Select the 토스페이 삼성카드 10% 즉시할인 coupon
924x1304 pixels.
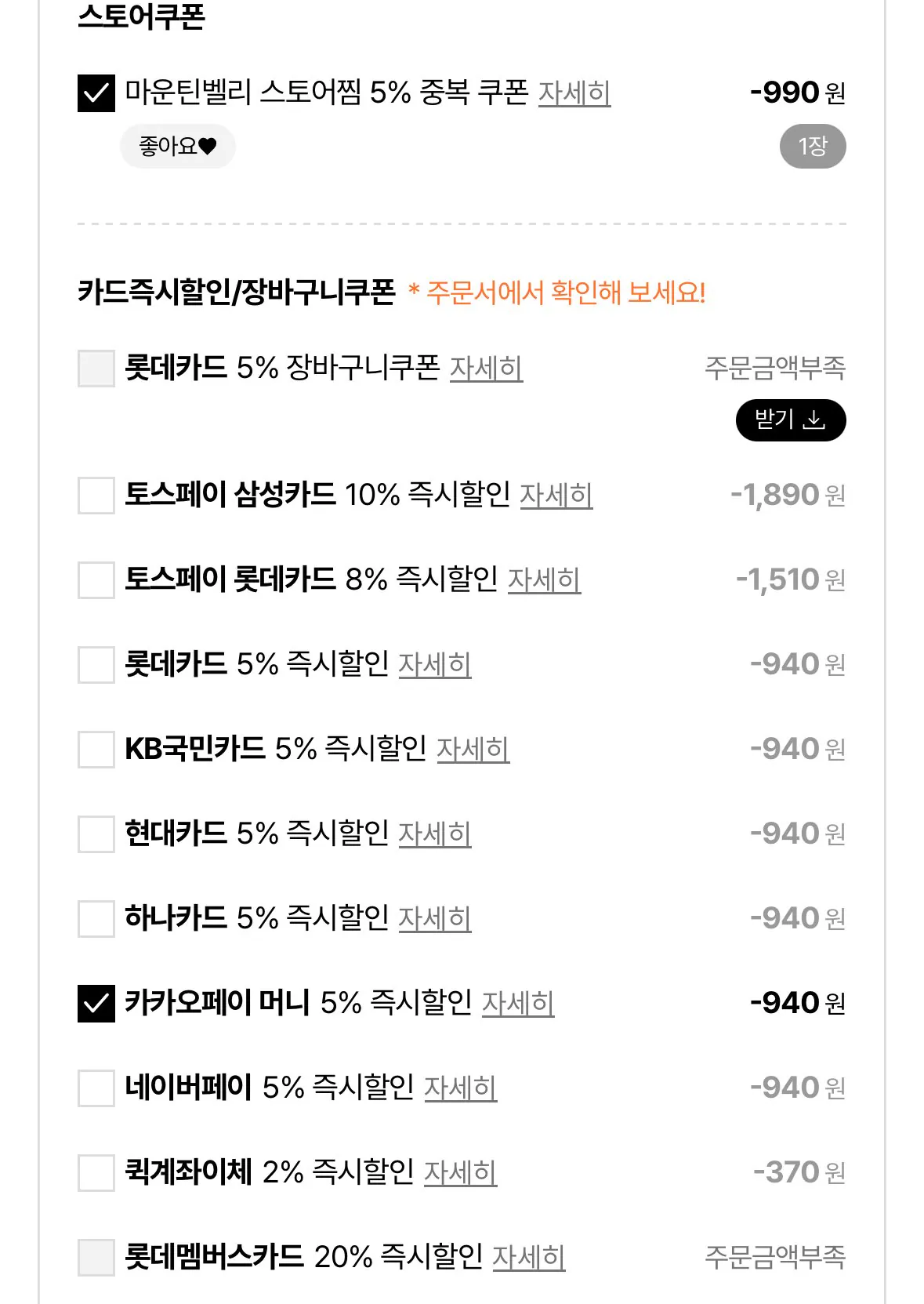(x=95, y=496)
